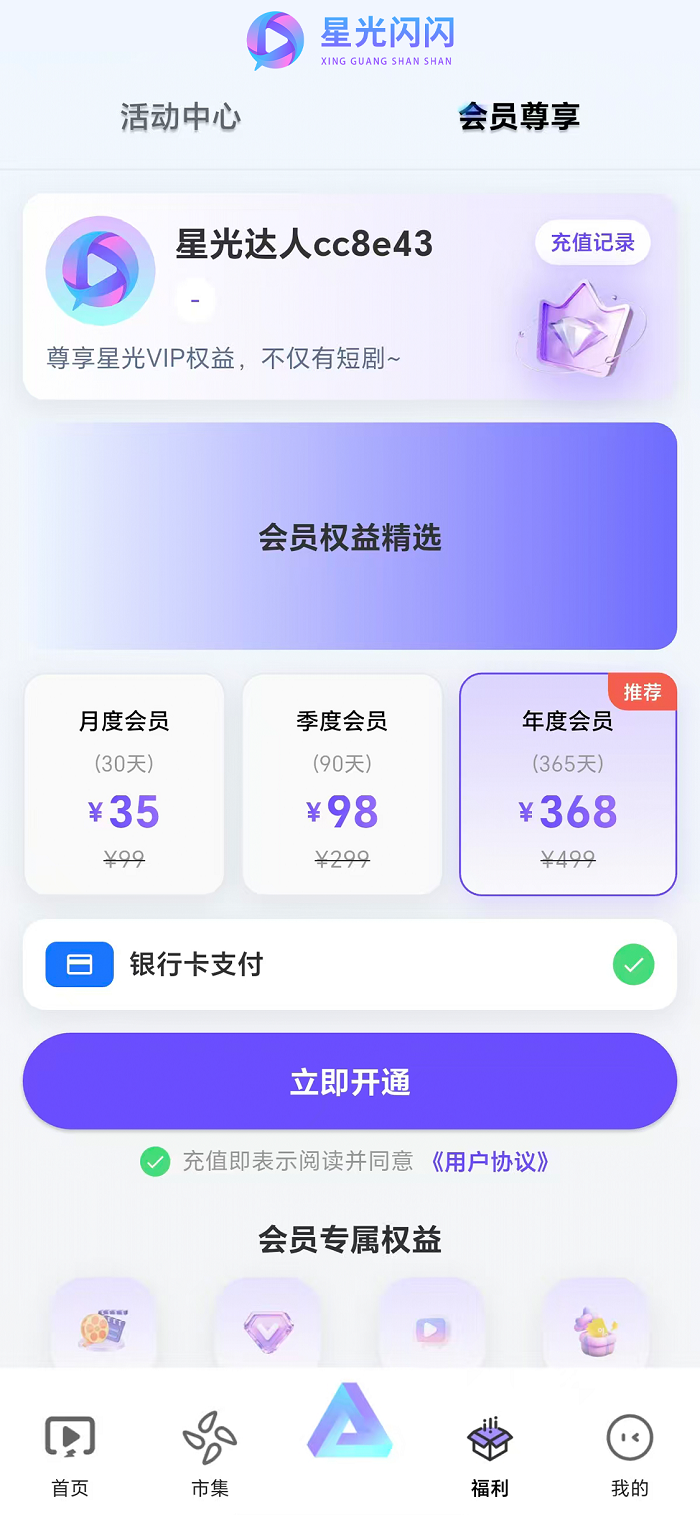Choose the 季度会员 ¥98 plan
This screenshot has height=1515, width=700.
pos(342,784)
